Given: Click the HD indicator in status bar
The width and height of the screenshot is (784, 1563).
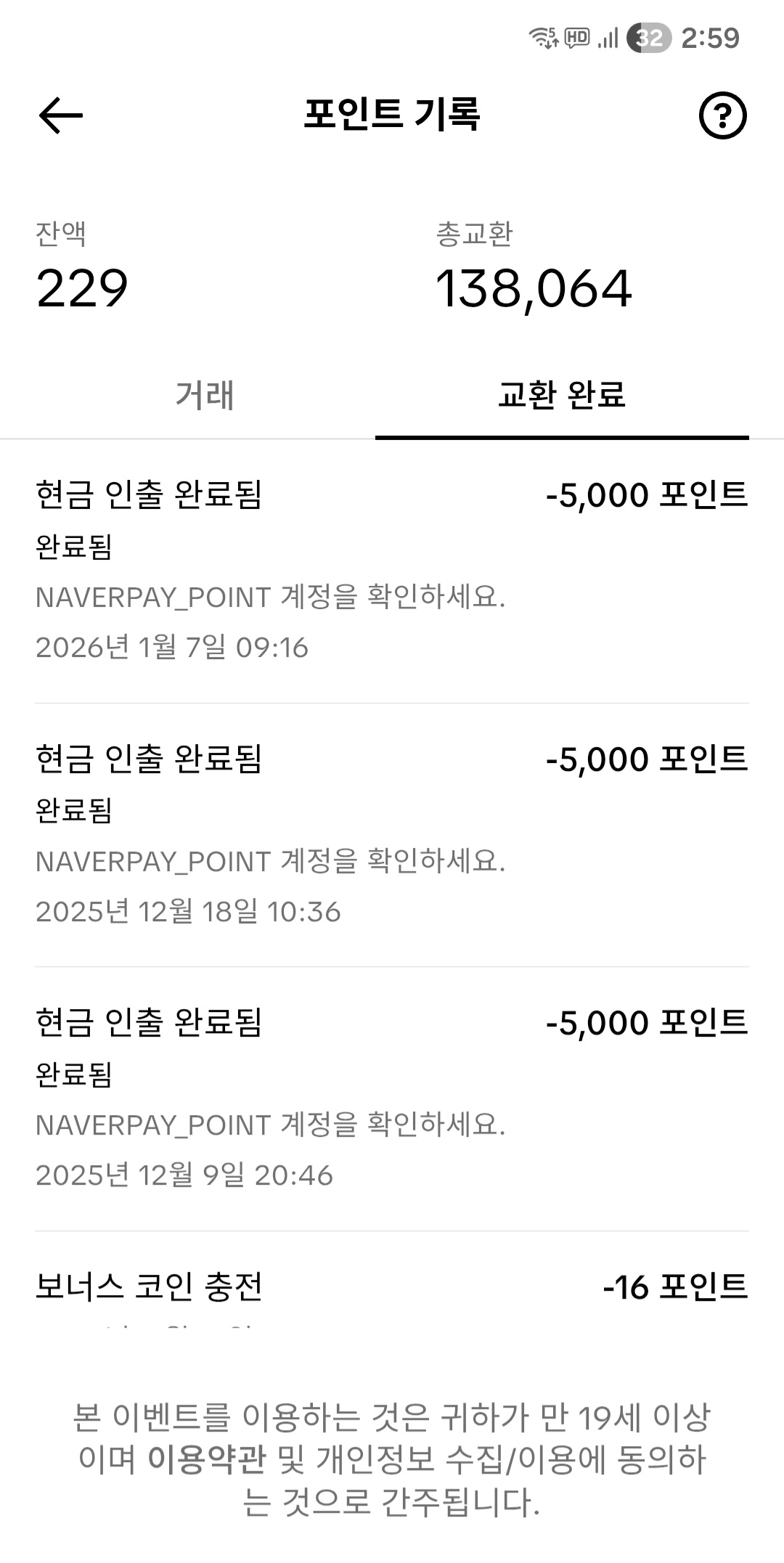Looking at the screenshot, I should coord(576,40).
